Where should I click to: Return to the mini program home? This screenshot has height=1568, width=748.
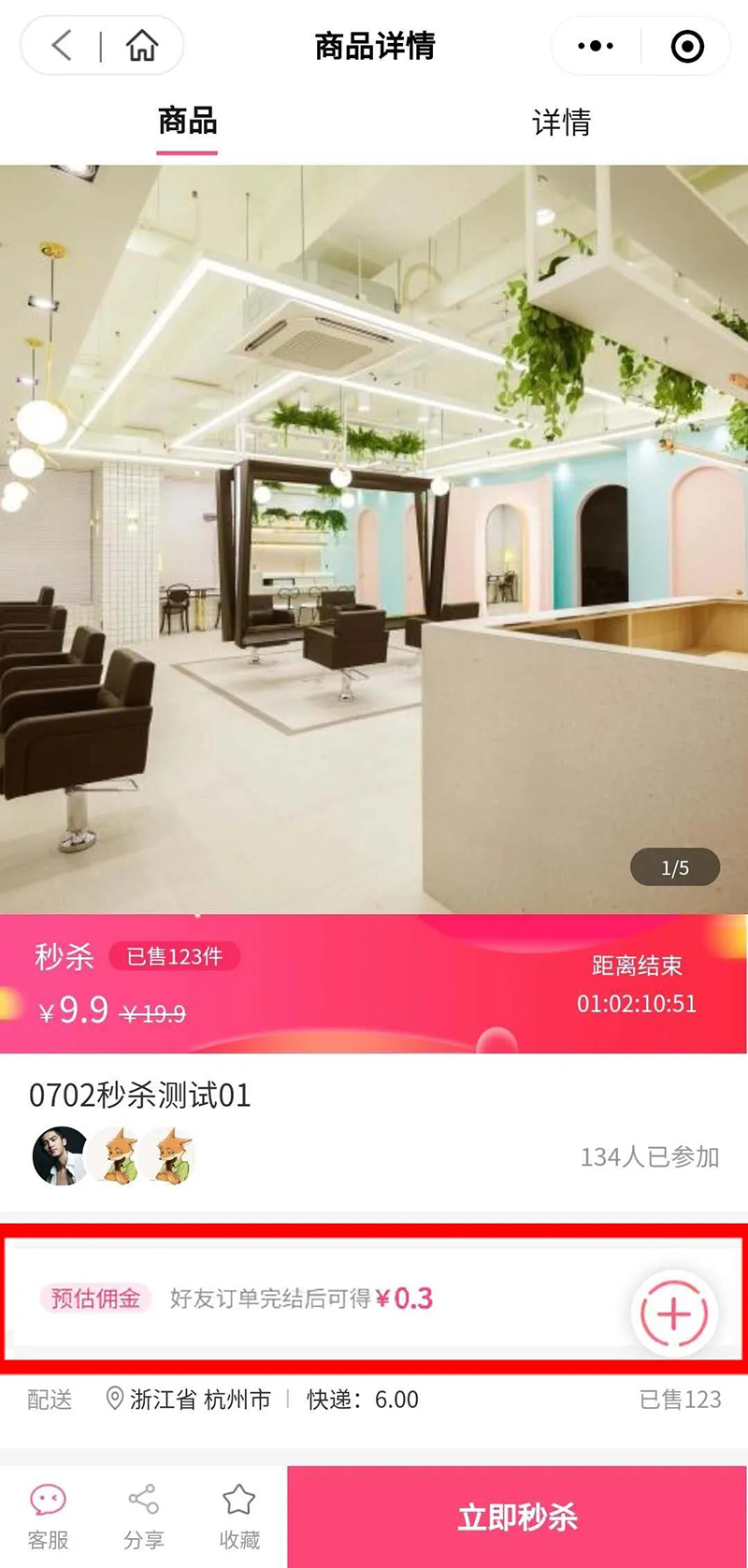[x=142, y=45]
